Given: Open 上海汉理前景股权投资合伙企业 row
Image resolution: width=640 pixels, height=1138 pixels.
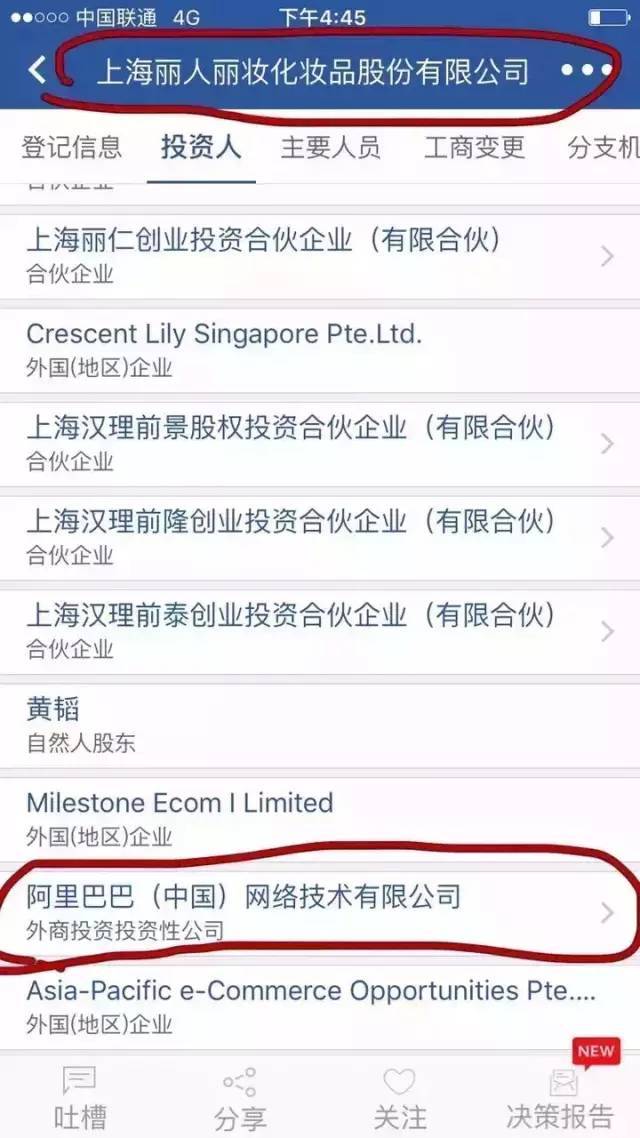Looking at the screenshot, I should 320,442.
